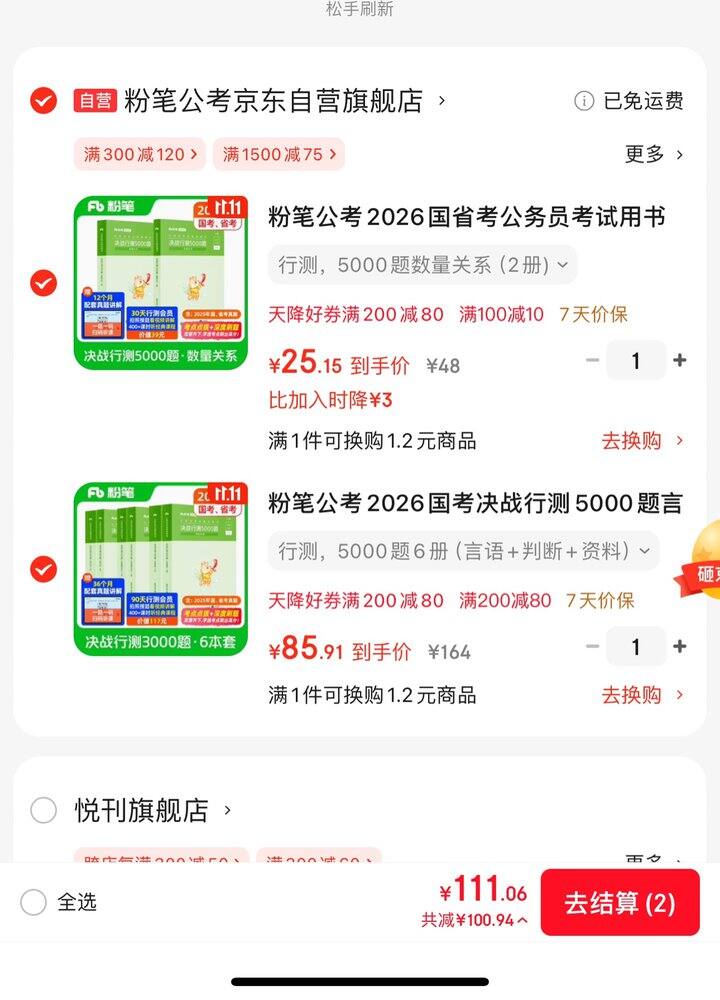
Task: Select the 悦刊旗舰店 store checkbox
Action: [44, 811]
